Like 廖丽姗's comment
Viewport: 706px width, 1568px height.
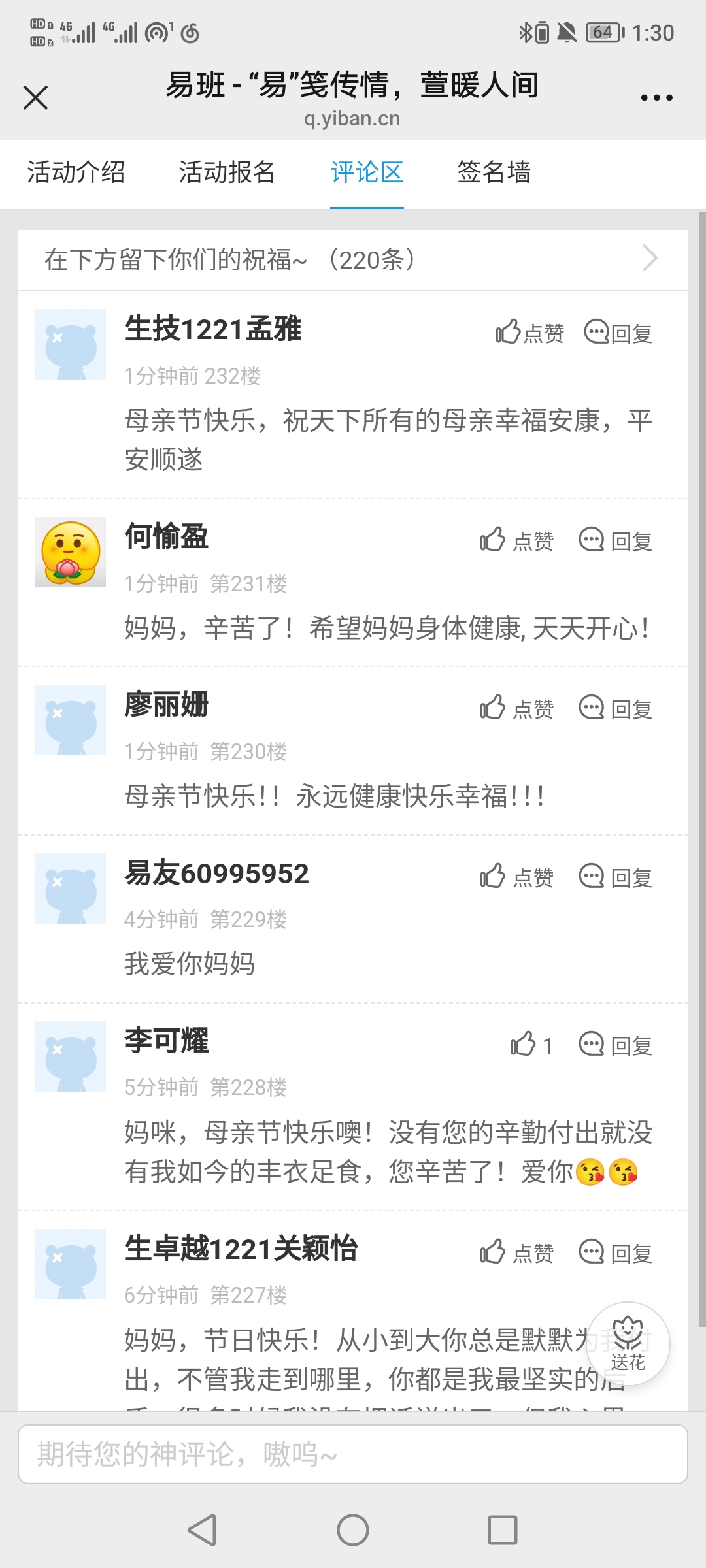click(516, 708)
